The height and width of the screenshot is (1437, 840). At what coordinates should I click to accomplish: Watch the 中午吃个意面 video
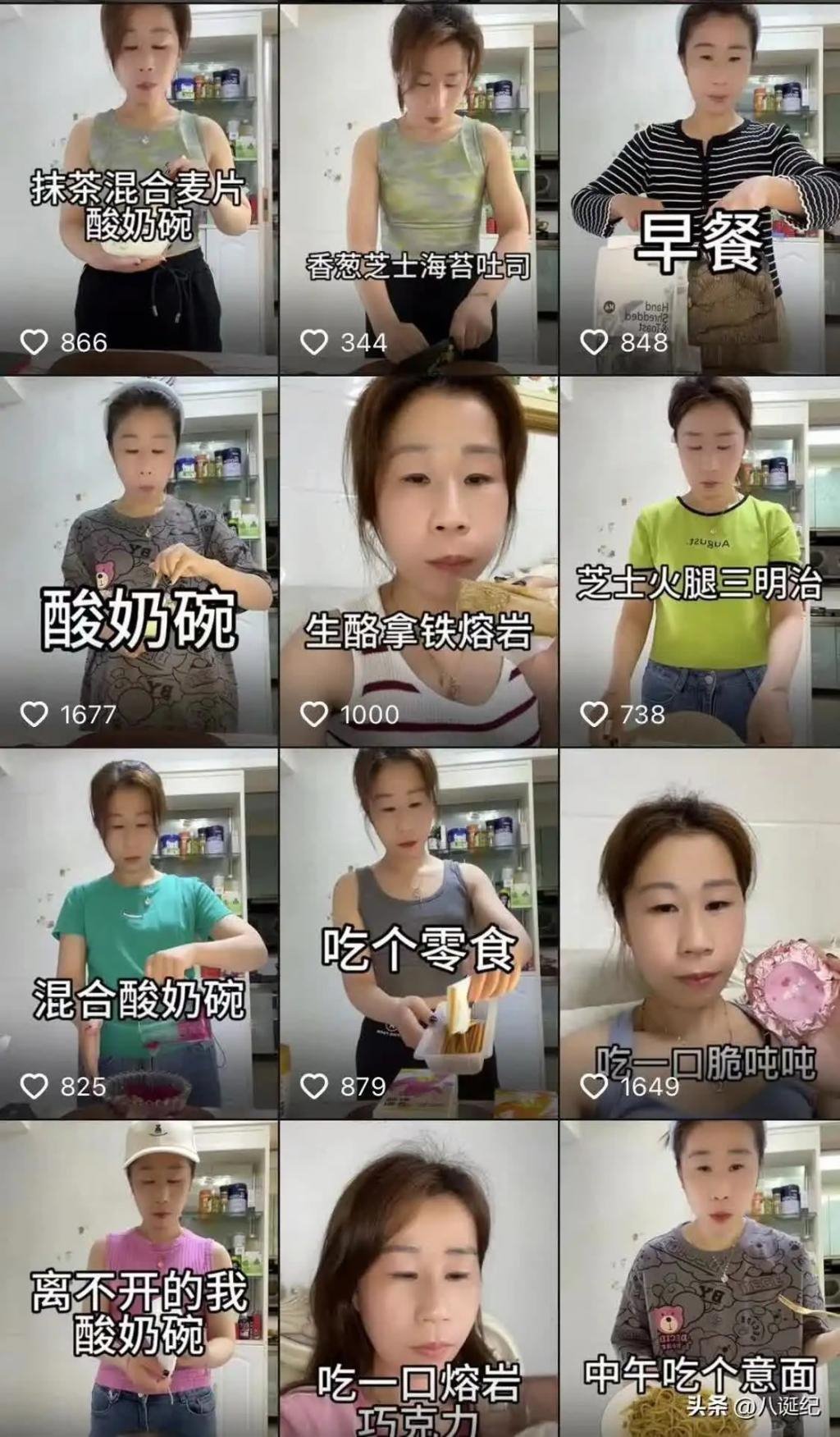pos(700,1279)
